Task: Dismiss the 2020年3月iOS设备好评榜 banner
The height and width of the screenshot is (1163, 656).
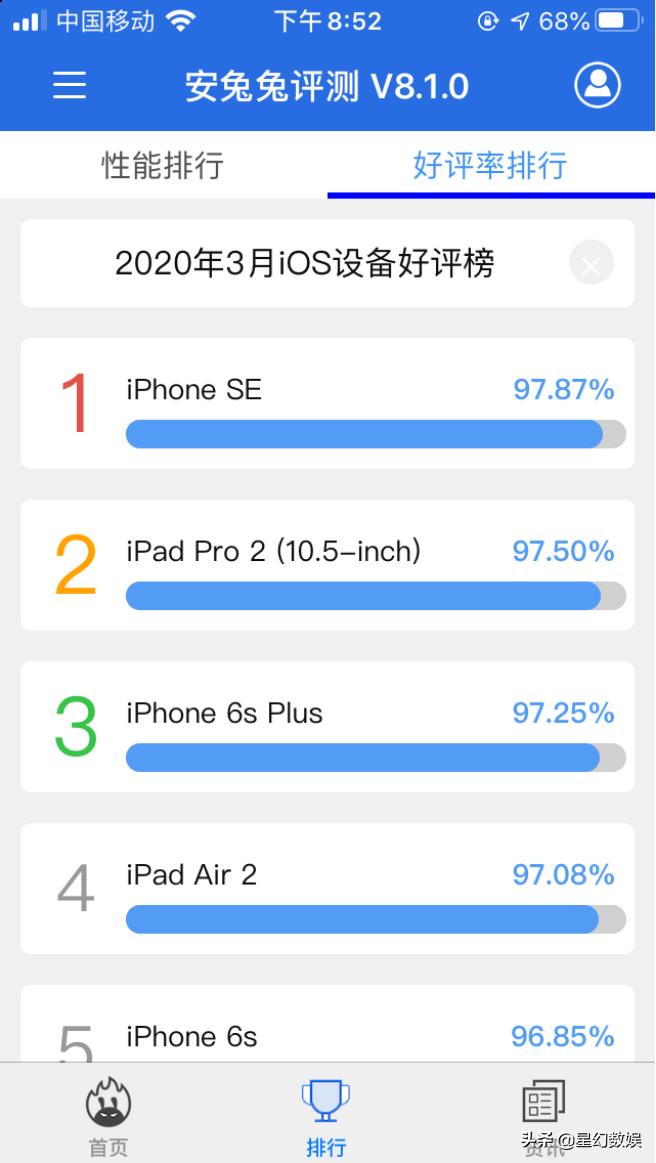Action: pyautogui.click(x=591, y=265)
